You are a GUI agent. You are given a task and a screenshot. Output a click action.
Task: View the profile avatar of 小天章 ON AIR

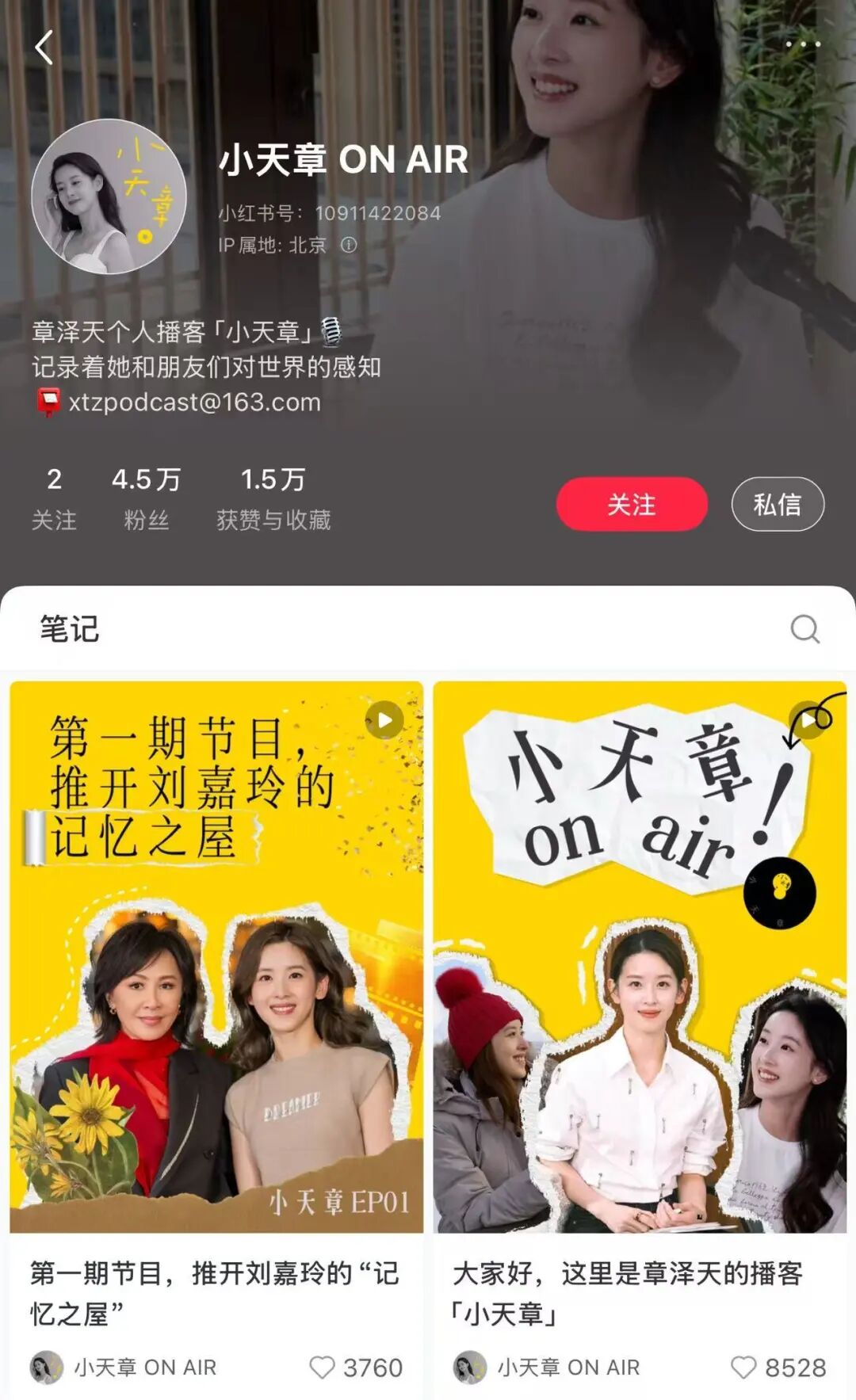click(x=109, y=196)
